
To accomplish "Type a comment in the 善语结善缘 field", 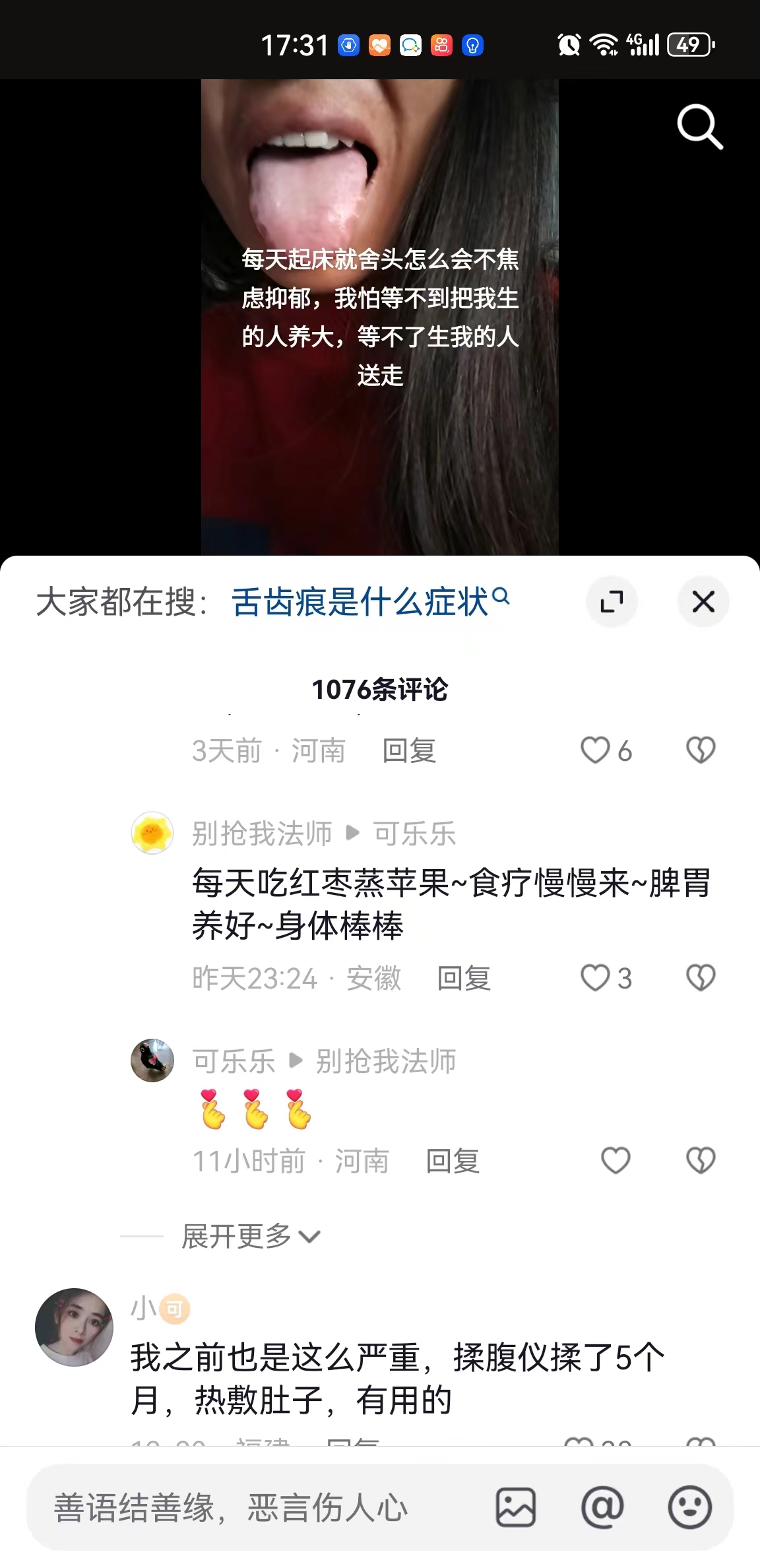I will [x=264, y=1508].
